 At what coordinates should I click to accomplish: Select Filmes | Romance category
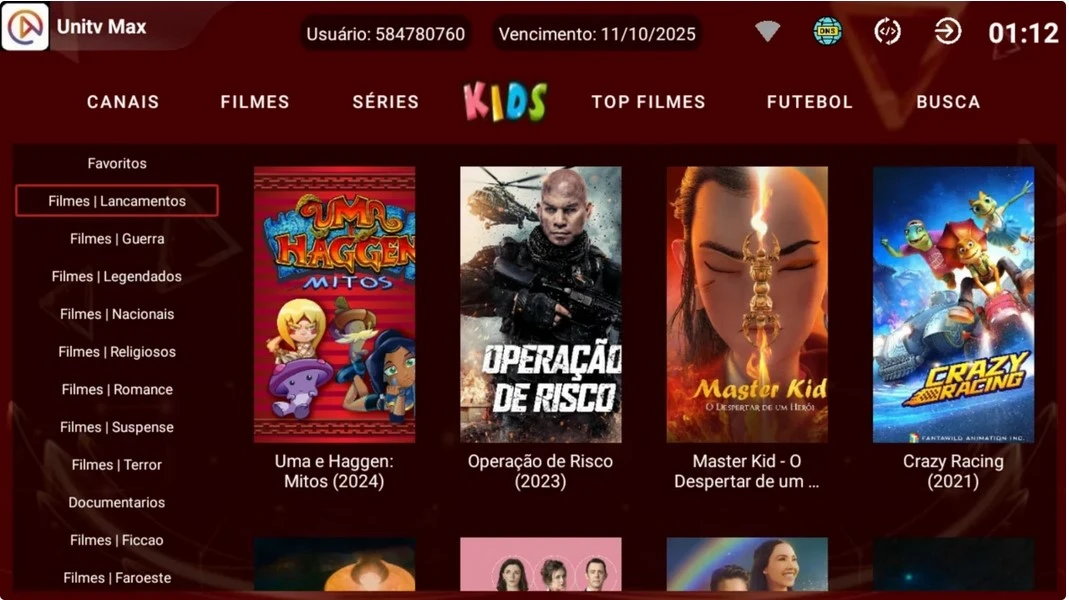117,389
